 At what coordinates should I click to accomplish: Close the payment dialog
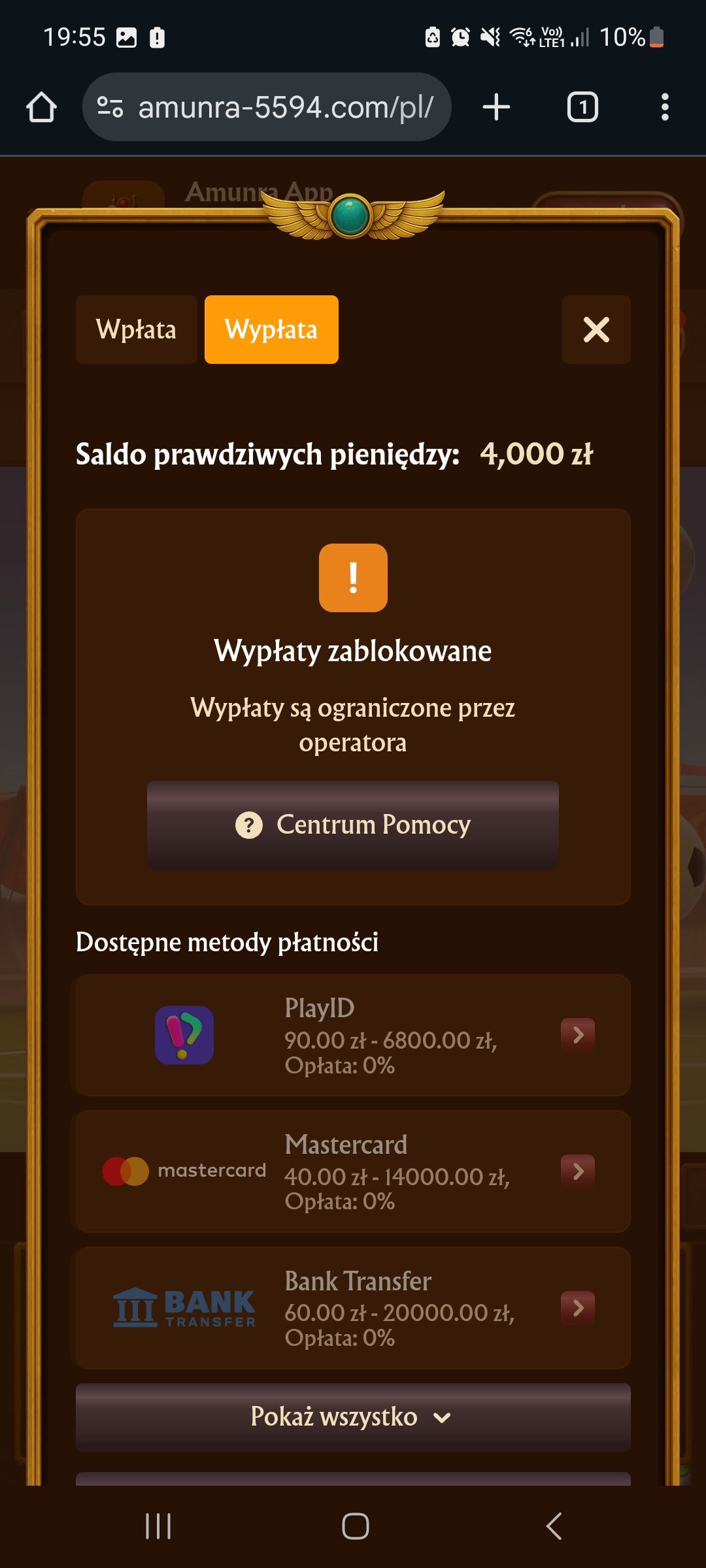tap(596, 329)
